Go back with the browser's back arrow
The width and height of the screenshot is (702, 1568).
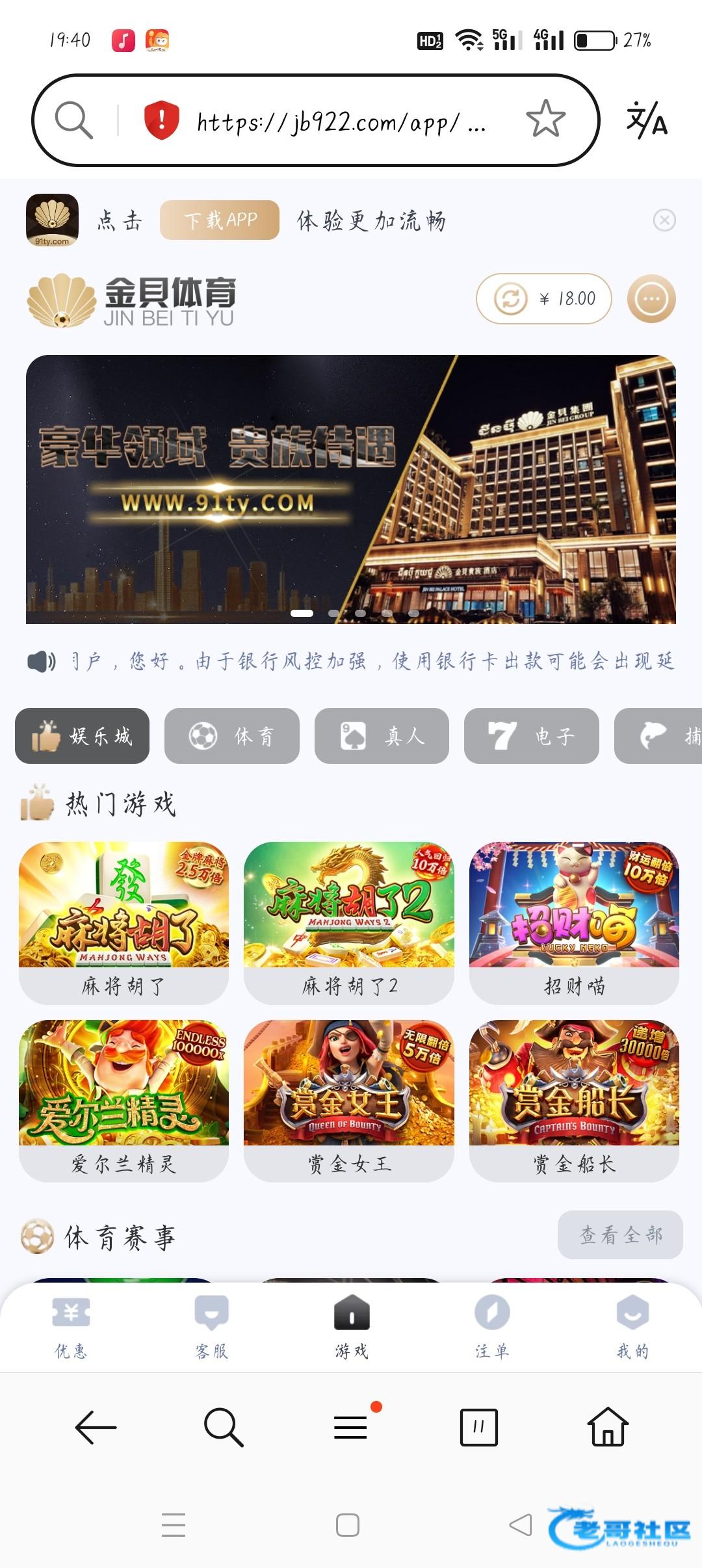pyautogui.click(x=96, y=1428)
